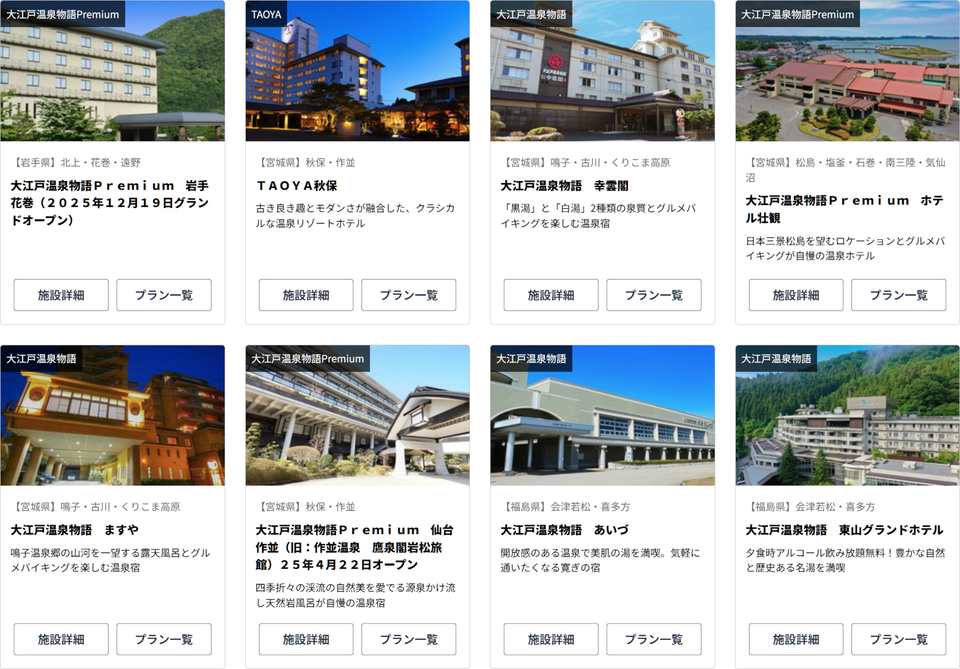960x669 pixels.
Task: Open プラン一覧 for Premium 仙台作並
Action: pos(409,639)
